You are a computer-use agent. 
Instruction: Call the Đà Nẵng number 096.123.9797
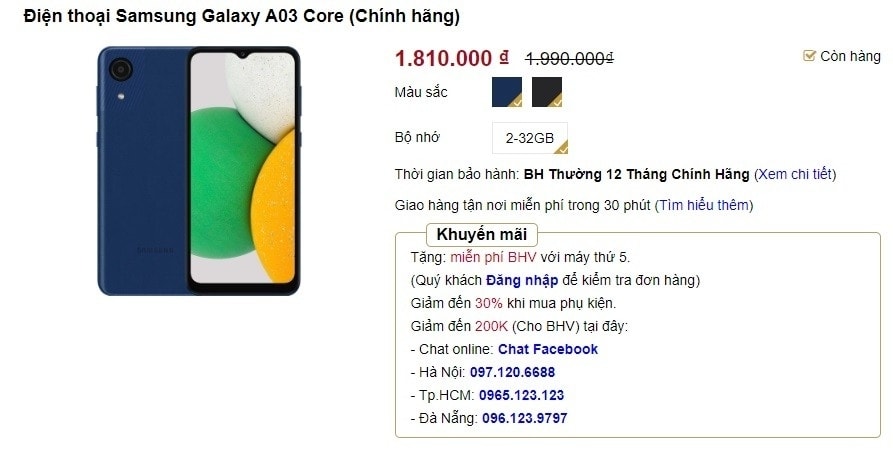pyautogui.click(x=524, y=418)
